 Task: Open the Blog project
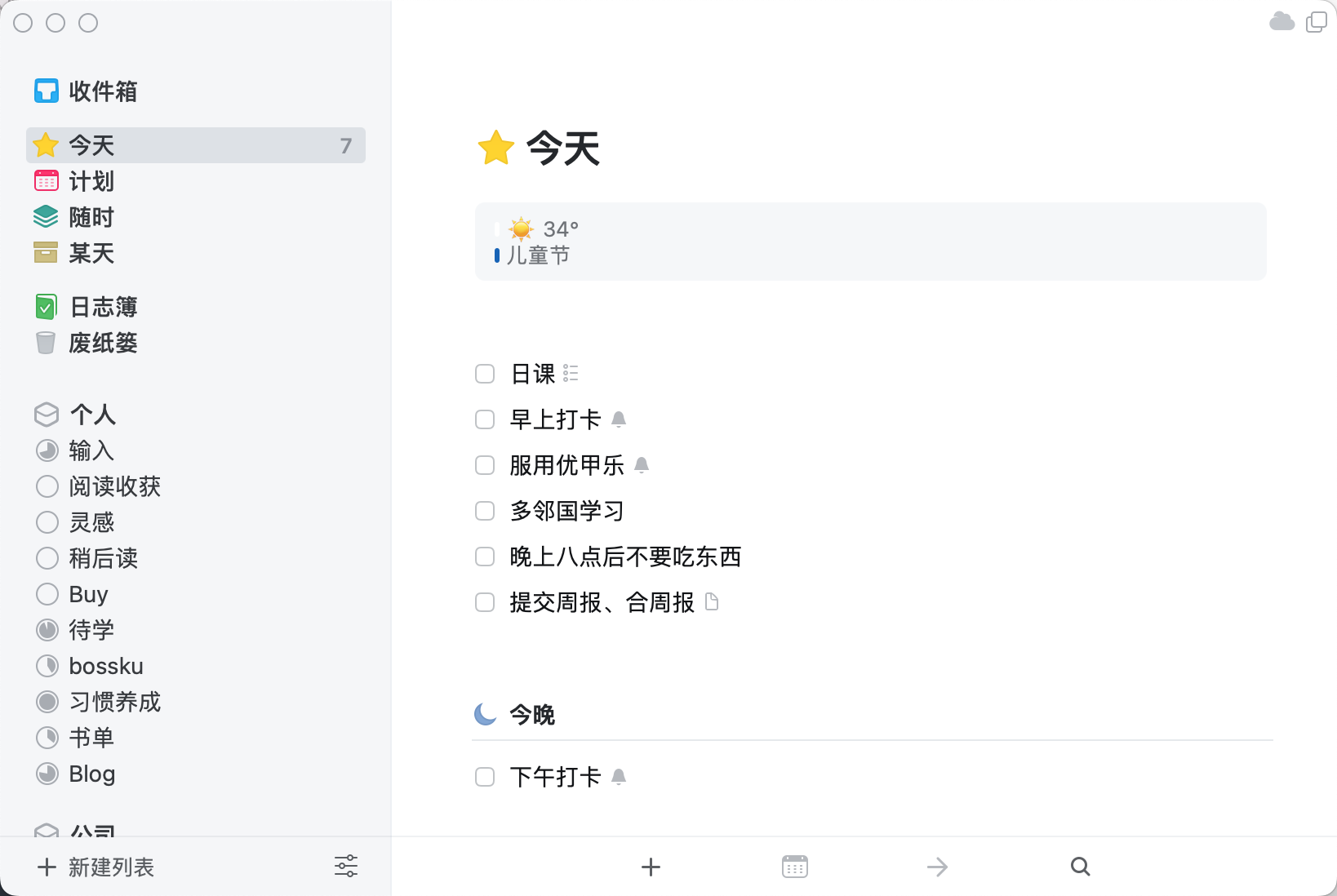point(91,774)
